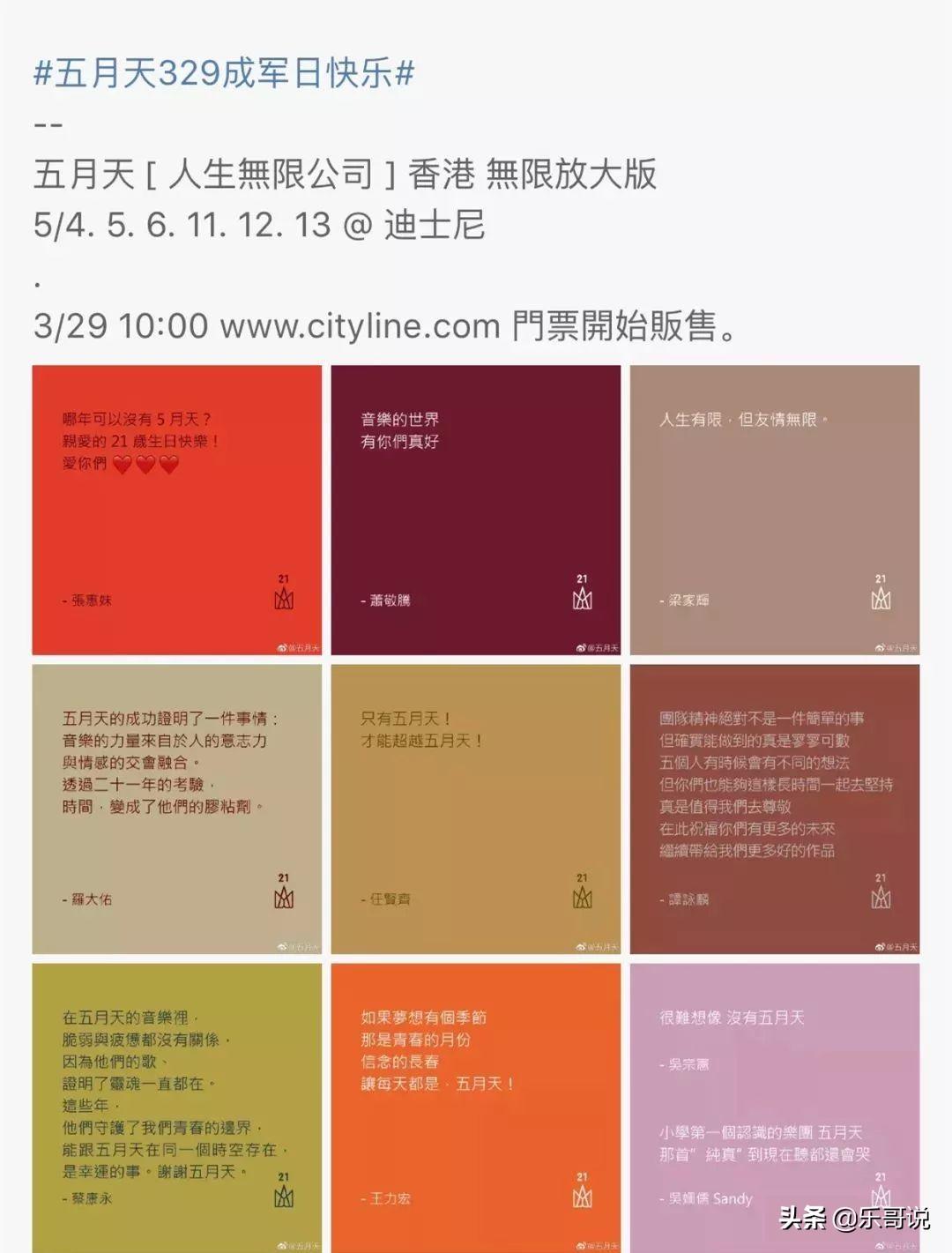Enlarge the 王力宏 quote image
The width and height of the screenshot is (952, 1253).
pos(475,1107)
